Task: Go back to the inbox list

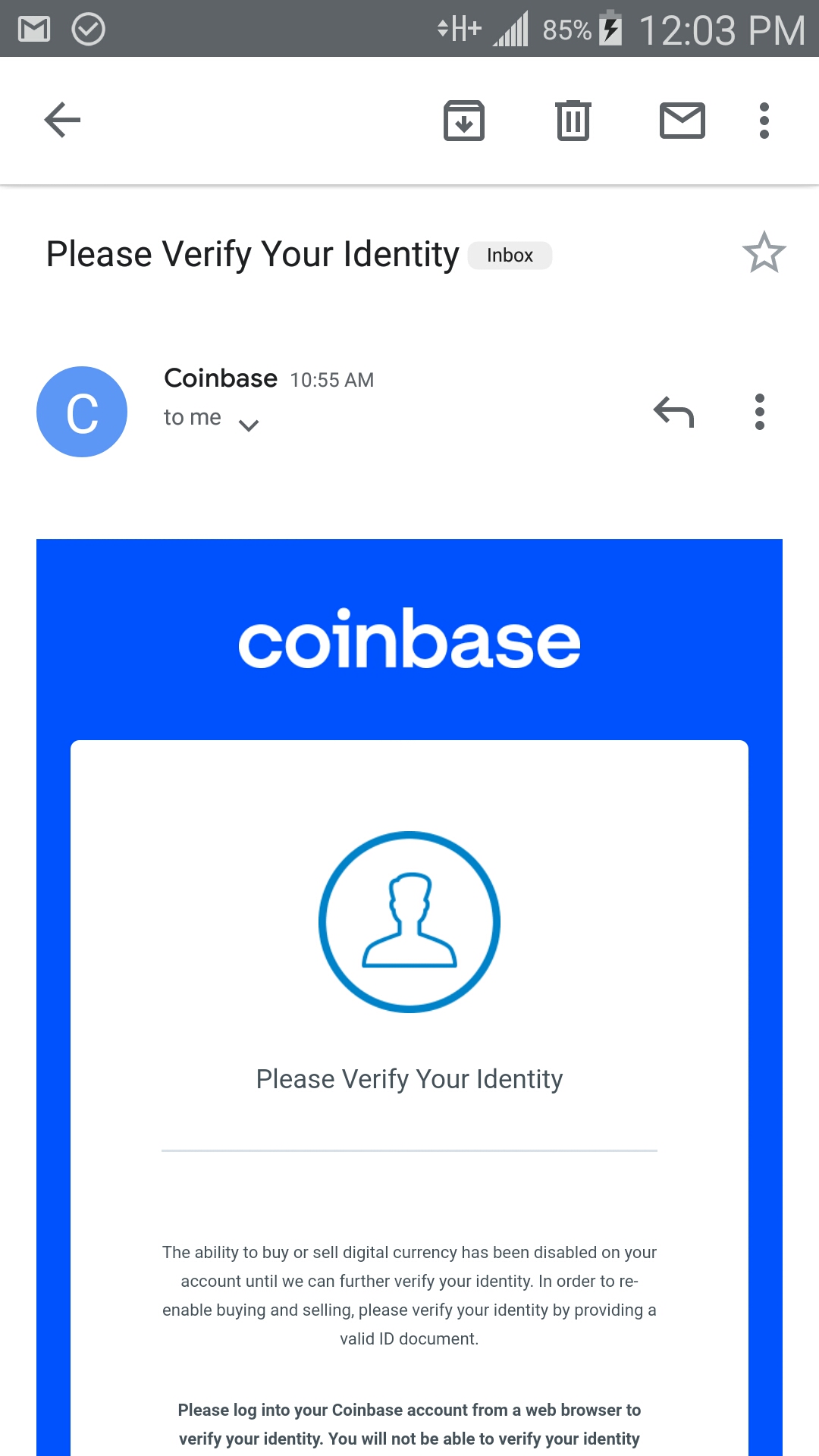Action: [62, 120]
